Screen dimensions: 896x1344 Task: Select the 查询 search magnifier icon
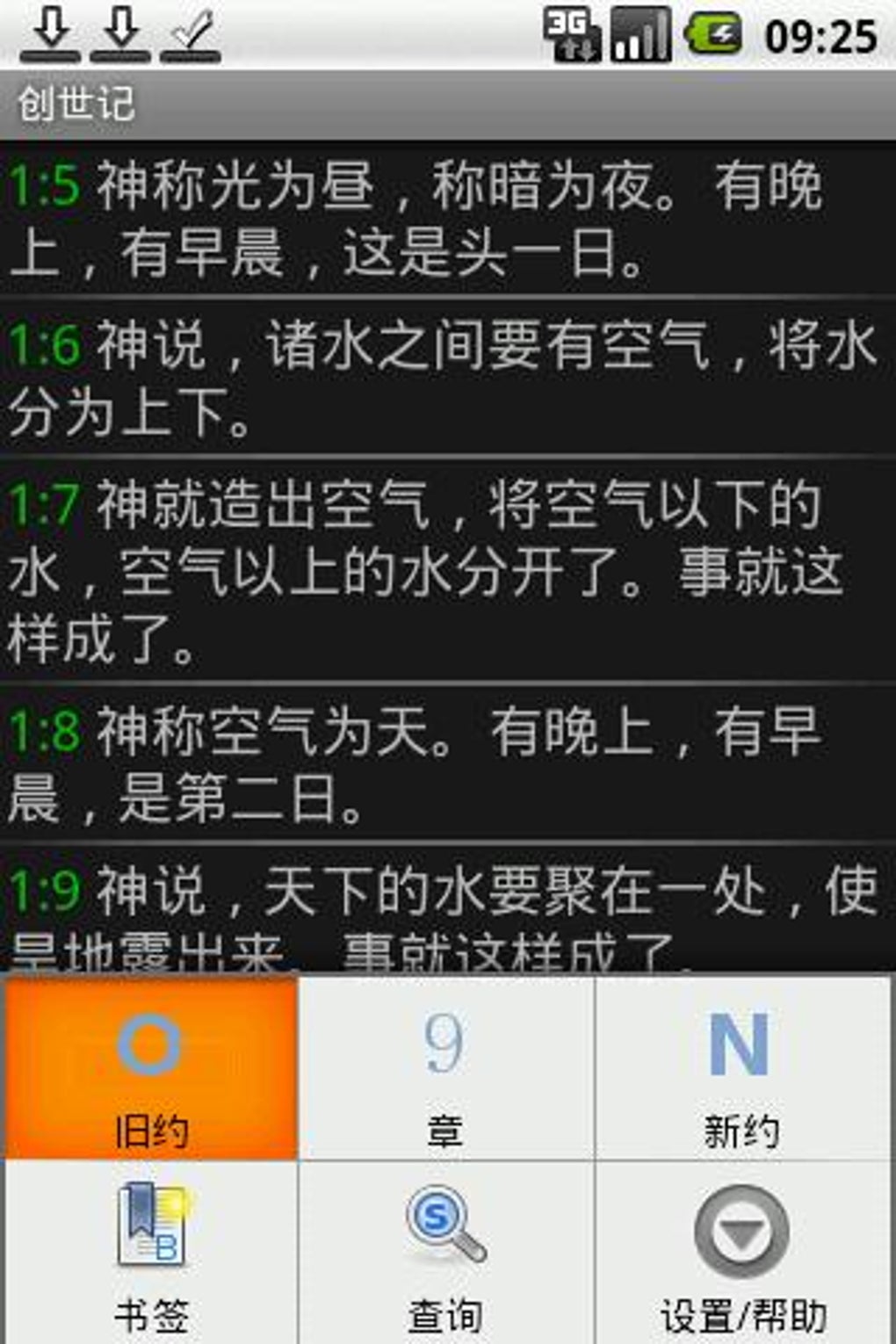446,1221
